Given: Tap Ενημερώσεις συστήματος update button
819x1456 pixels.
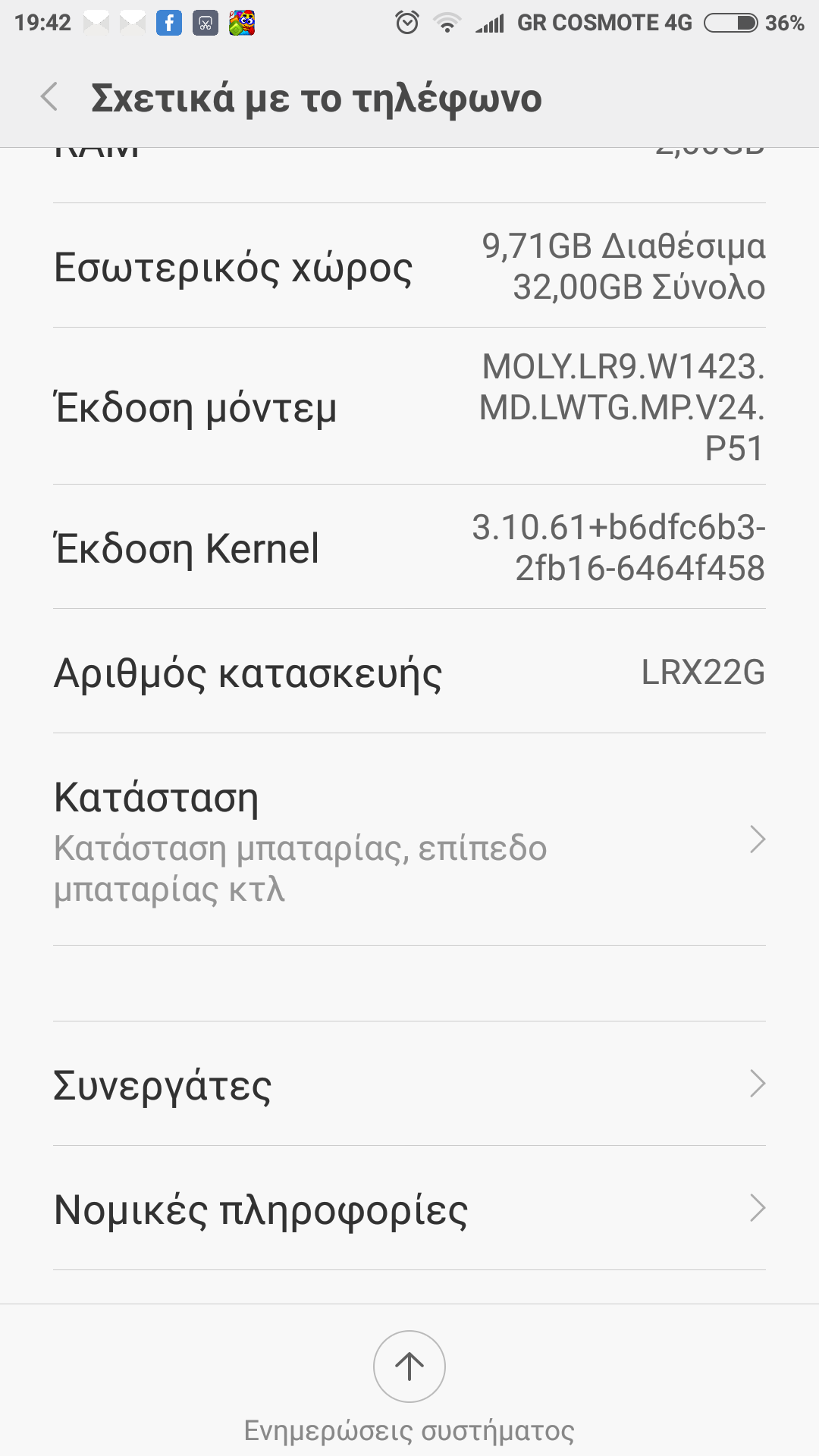Looking at the screenshot, I should (409, 1367).
